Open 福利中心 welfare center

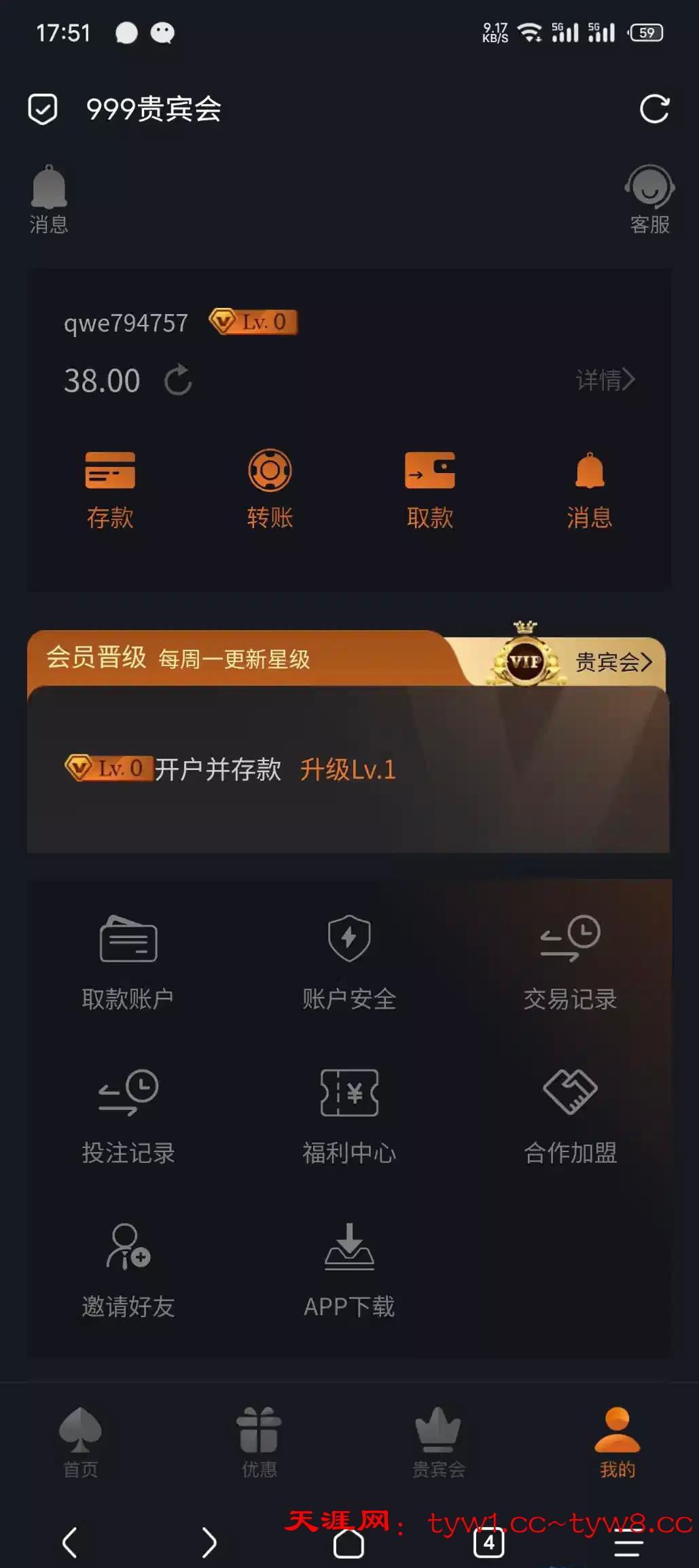(x=349, y=1116)
